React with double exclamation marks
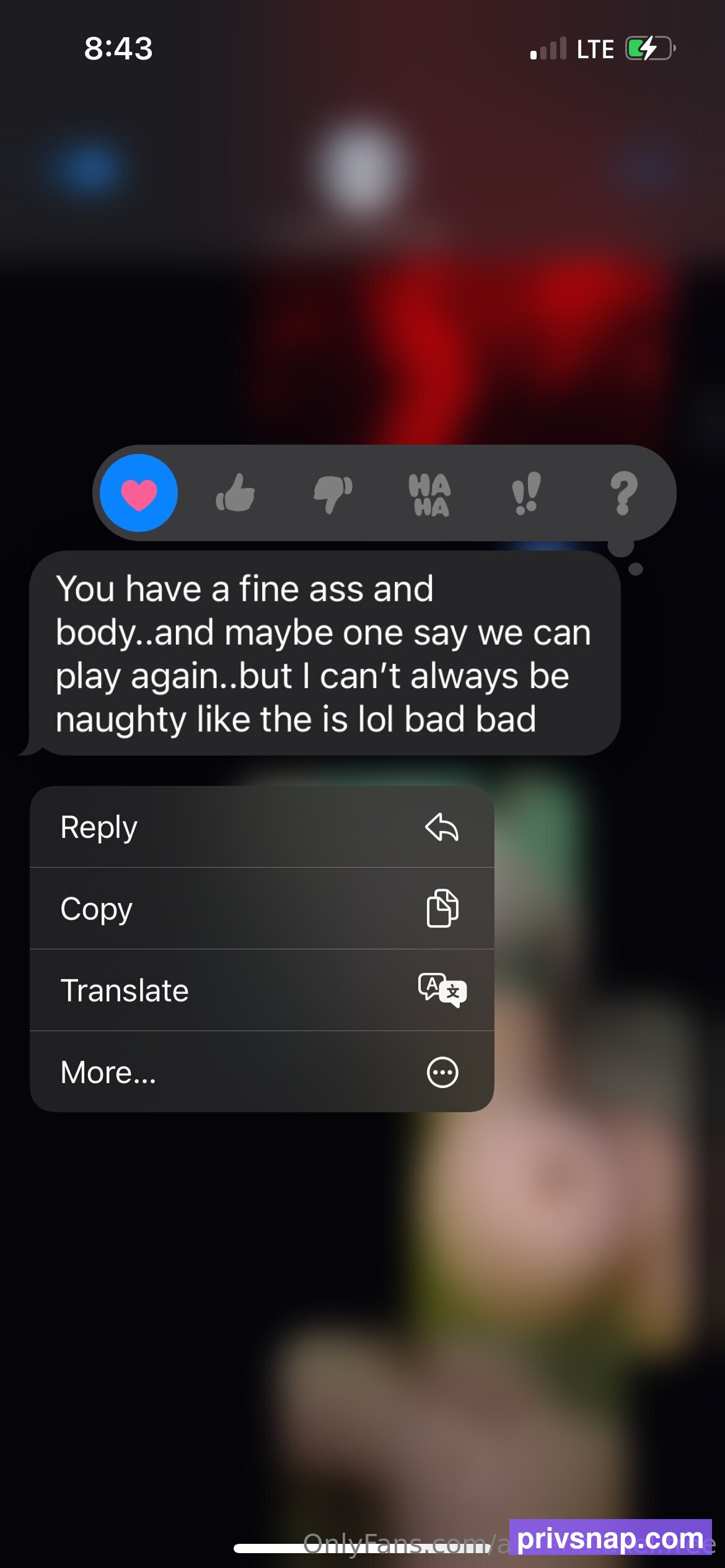725x1568 pixels. [526, 494]
